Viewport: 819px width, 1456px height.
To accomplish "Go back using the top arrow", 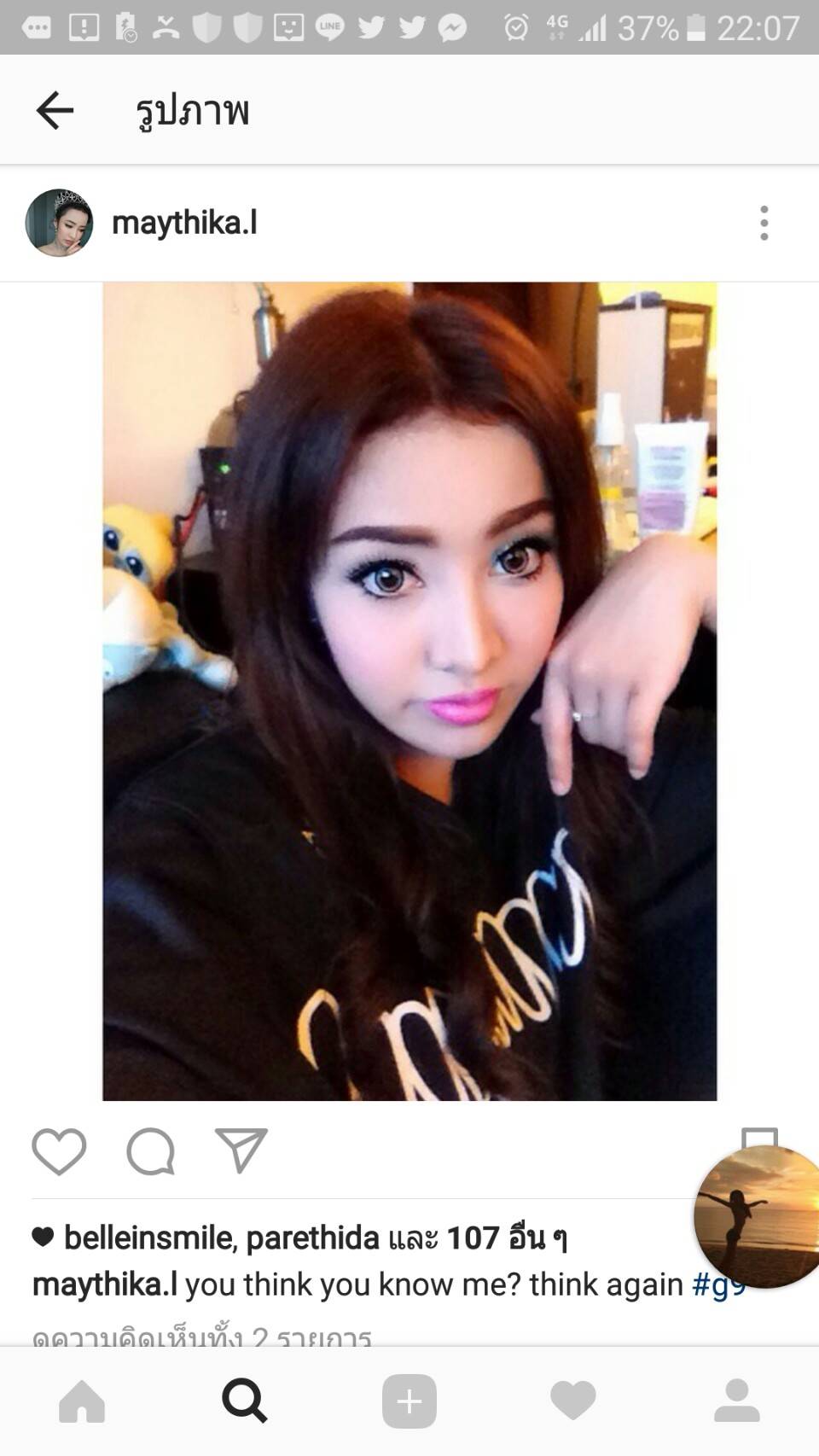I will tap(55, 111).
